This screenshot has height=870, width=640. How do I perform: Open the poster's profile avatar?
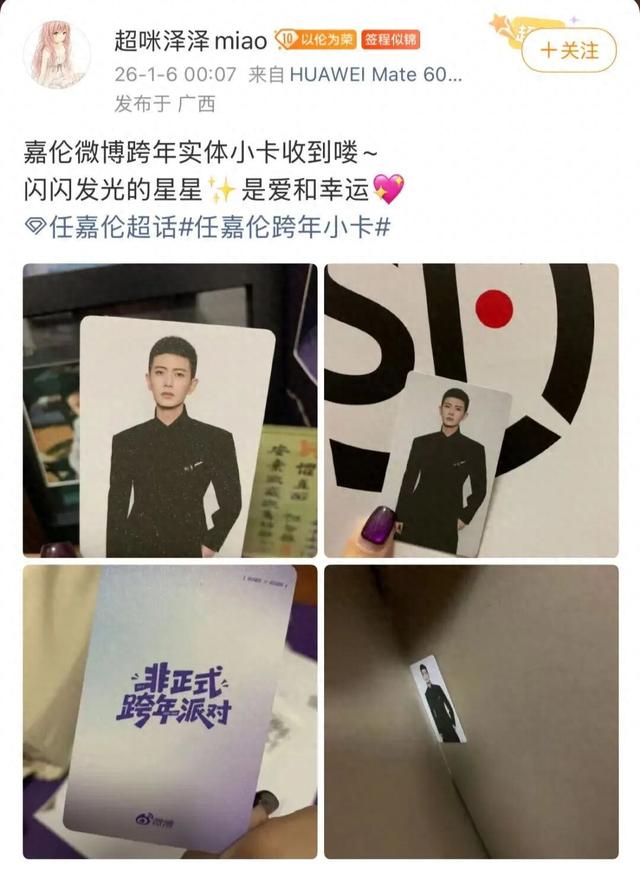(57, 54)
